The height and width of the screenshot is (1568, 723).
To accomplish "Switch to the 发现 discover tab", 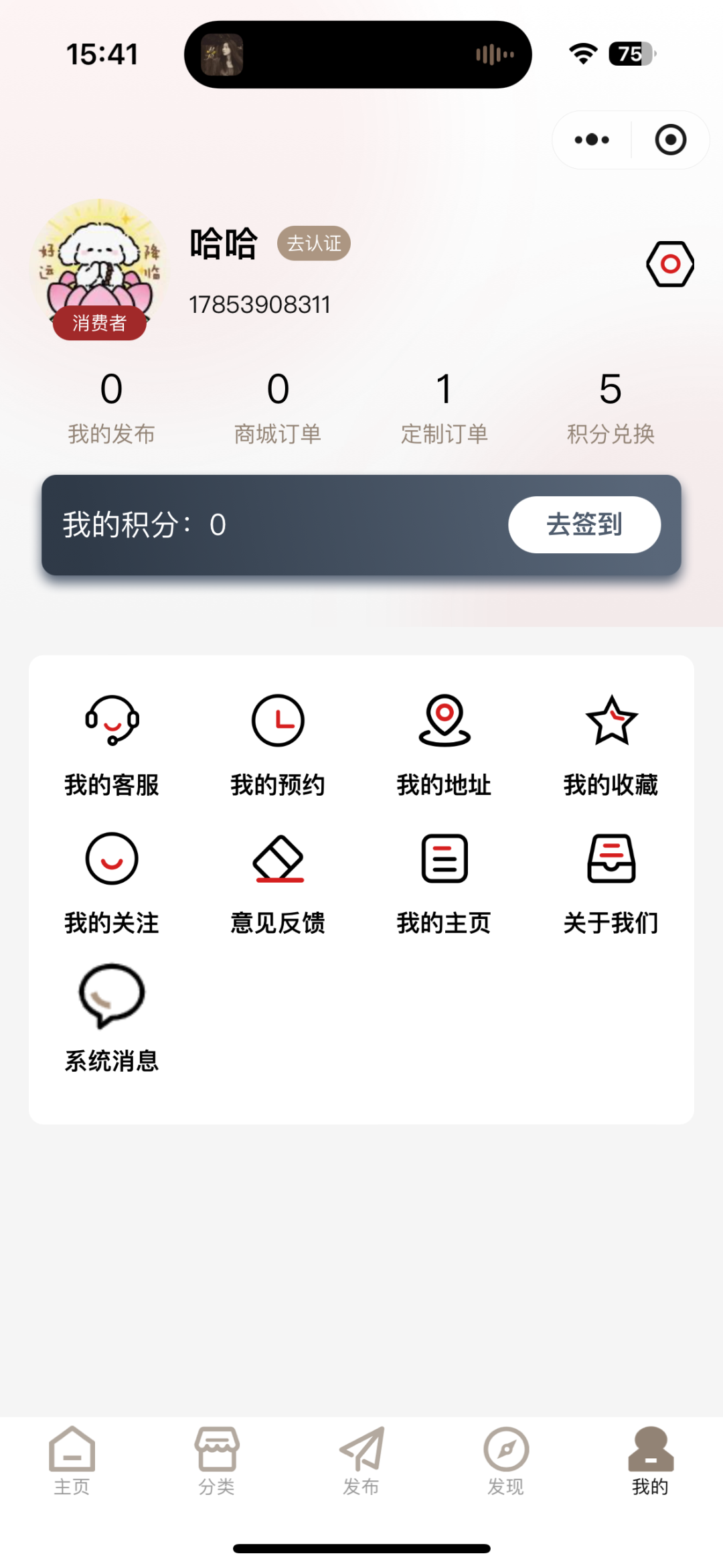I will tap(506, 1461).
